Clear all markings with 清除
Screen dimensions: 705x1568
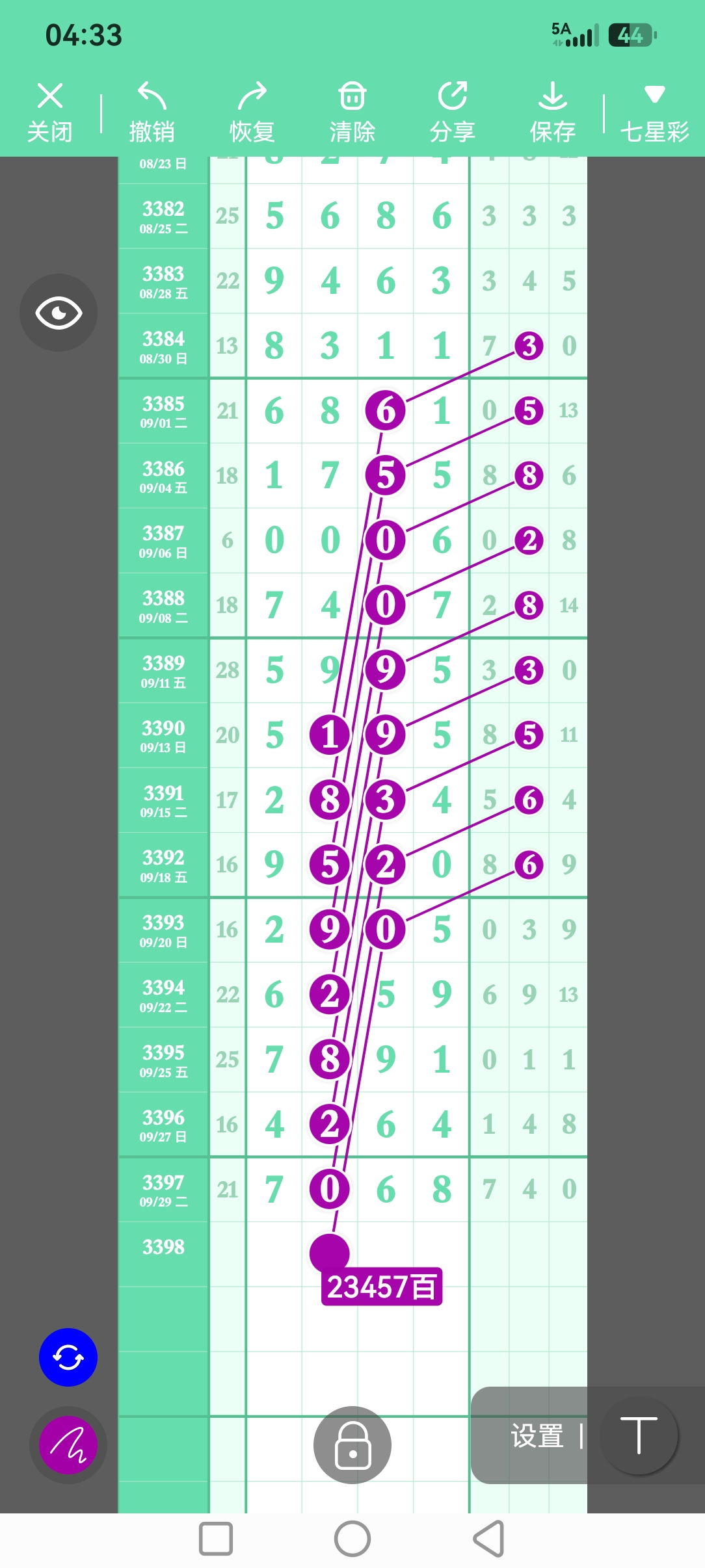point(352,112)
